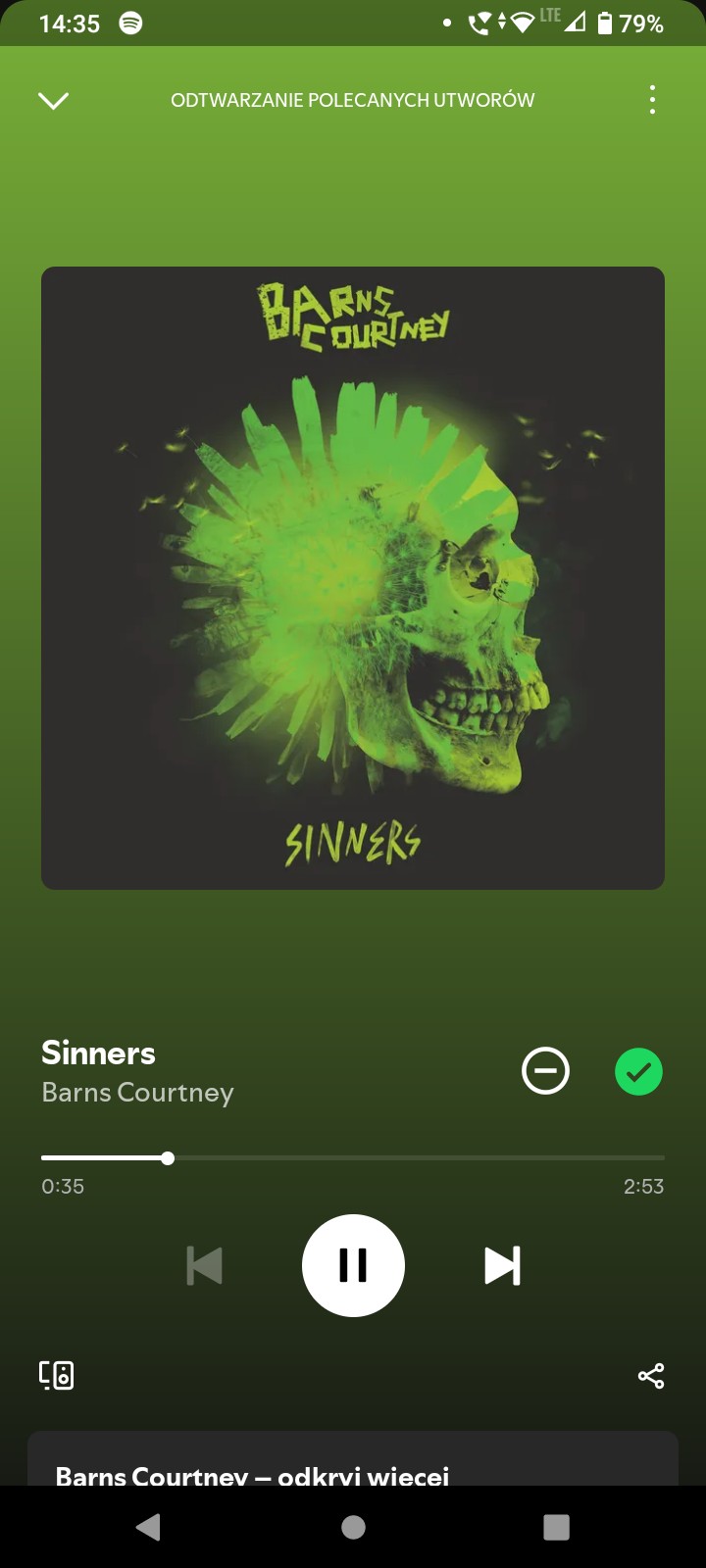Collapse the now playing screen

pyautogui.click(x=53, y=100)
